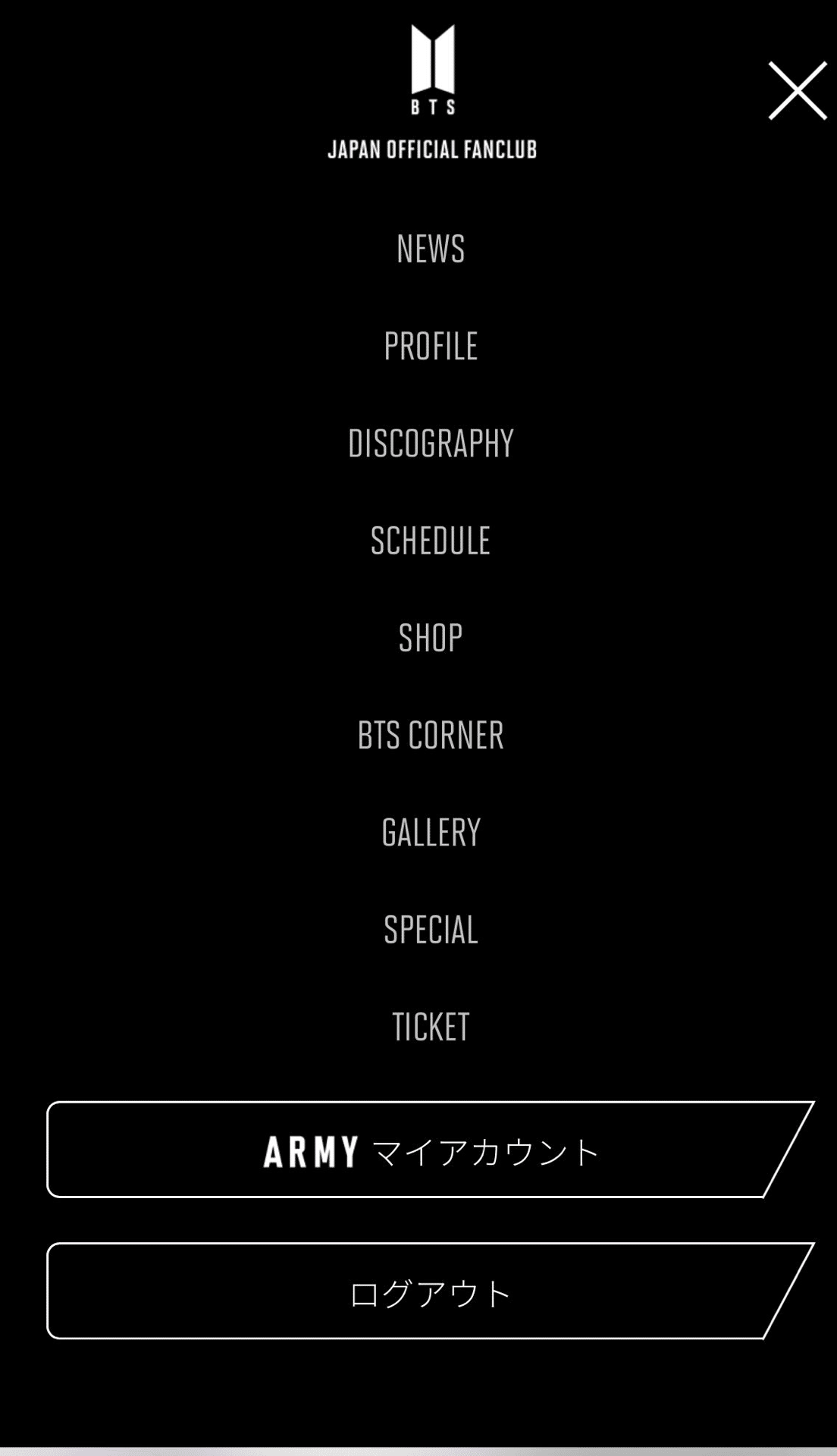The image size is (837, 1456).
Task: Open ARMY マイアカウント
Action: pos(430,1150)
